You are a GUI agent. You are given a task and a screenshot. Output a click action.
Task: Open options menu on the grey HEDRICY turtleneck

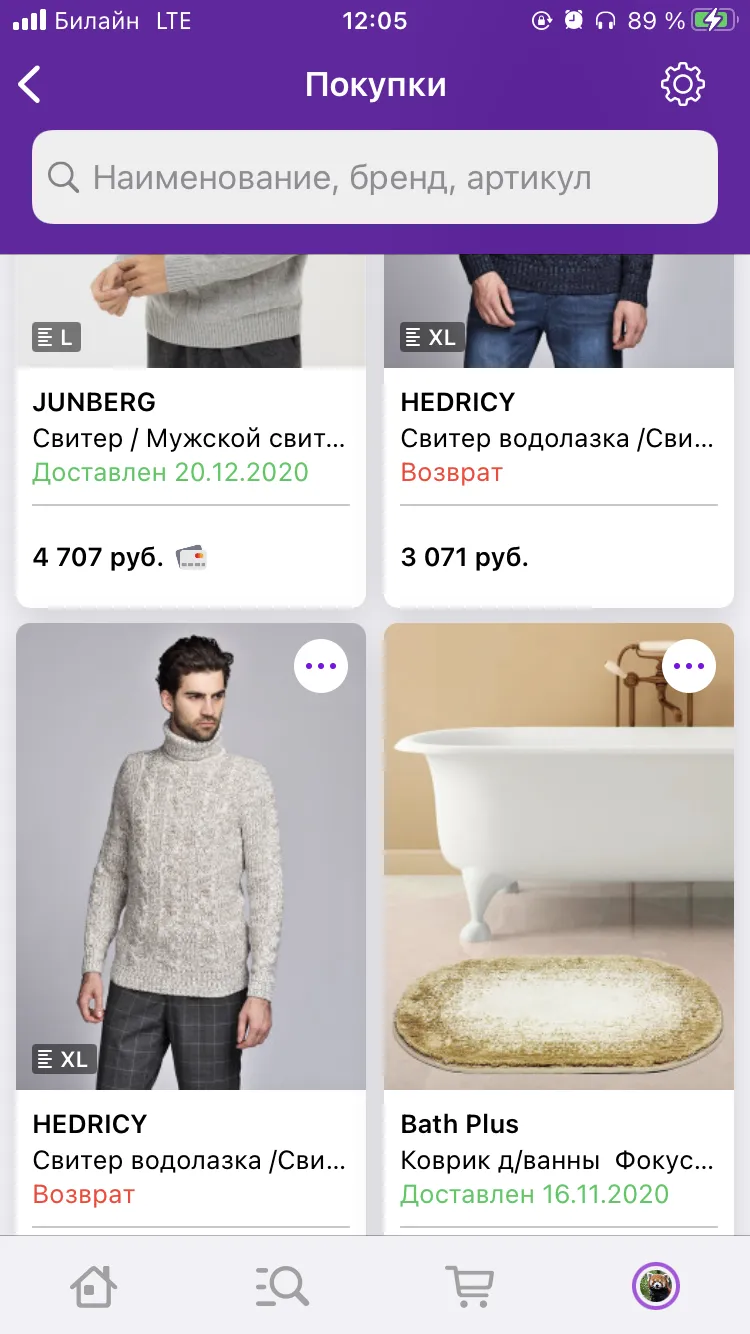point(321,666)
